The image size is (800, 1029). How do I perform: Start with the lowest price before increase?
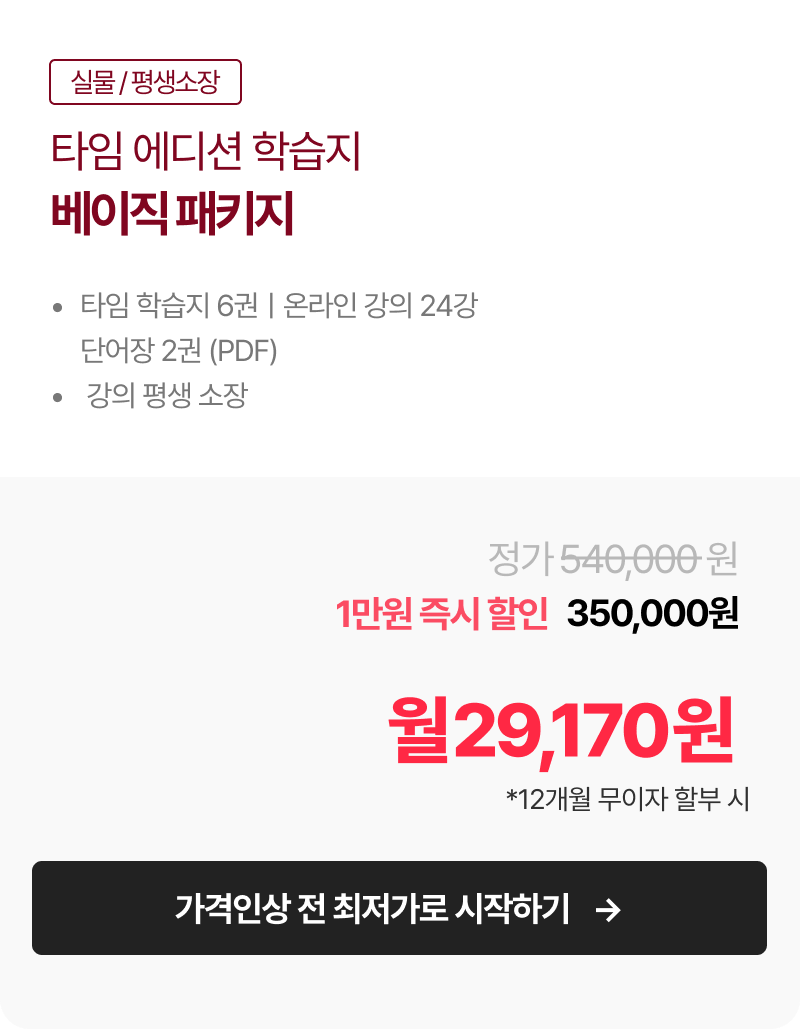pyautogui.click(x=399, y=908)
